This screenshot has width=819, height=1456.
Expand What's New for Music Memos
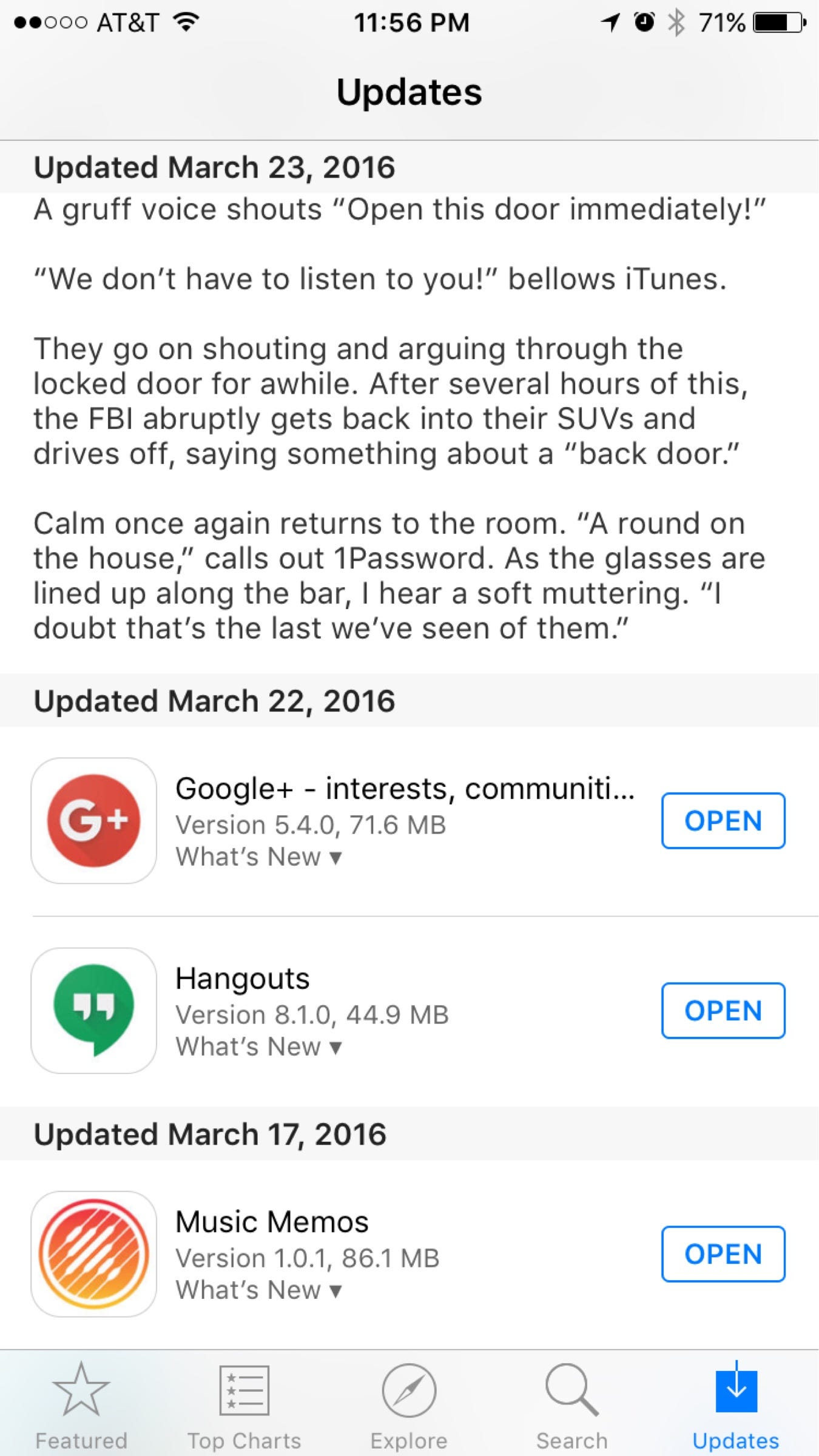click(x=259, y=1290)
